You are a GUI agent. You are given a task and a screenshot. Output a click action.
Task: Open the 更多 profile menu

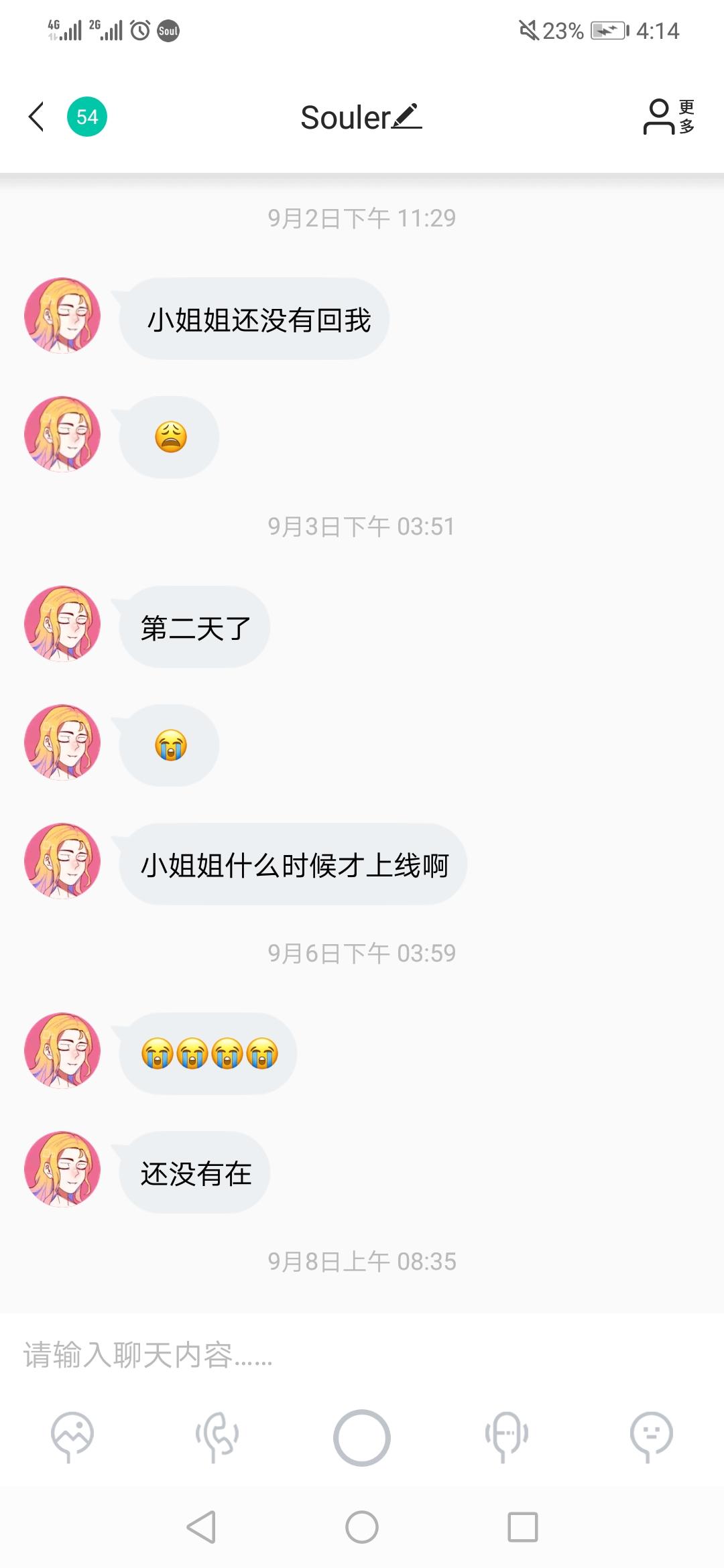668,117
